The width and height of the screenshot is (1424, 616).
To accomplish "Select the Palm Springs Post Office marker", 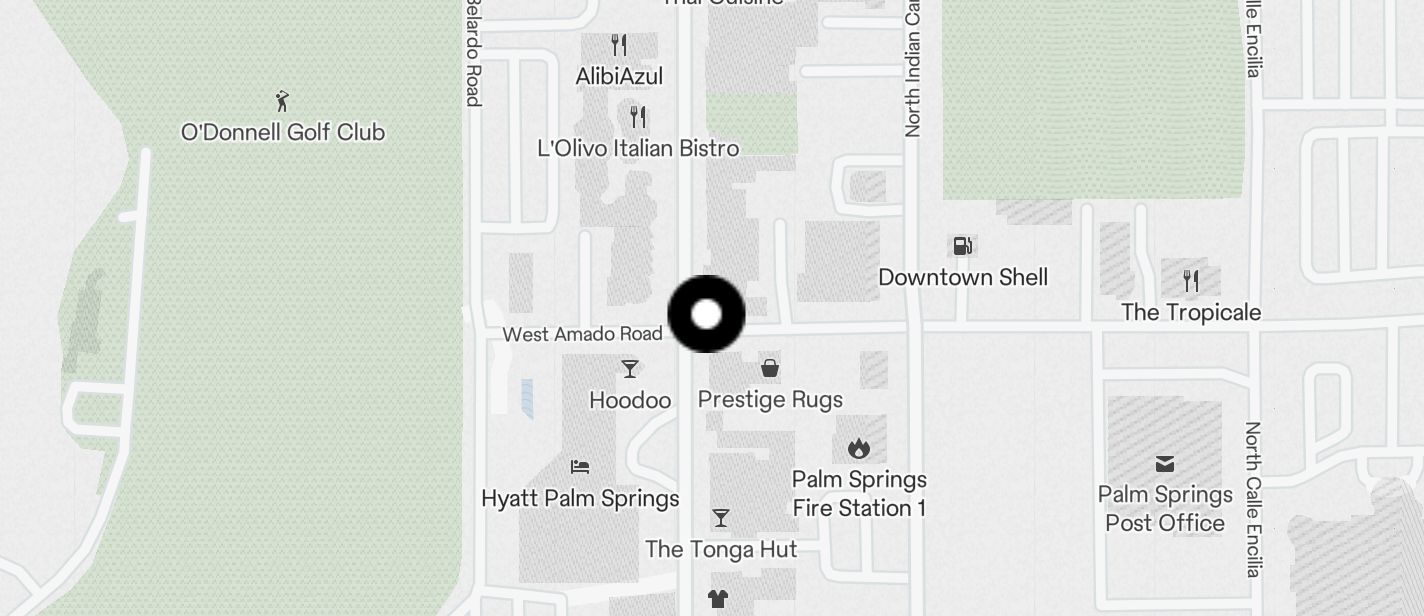I will click(x=1165, y=464).
